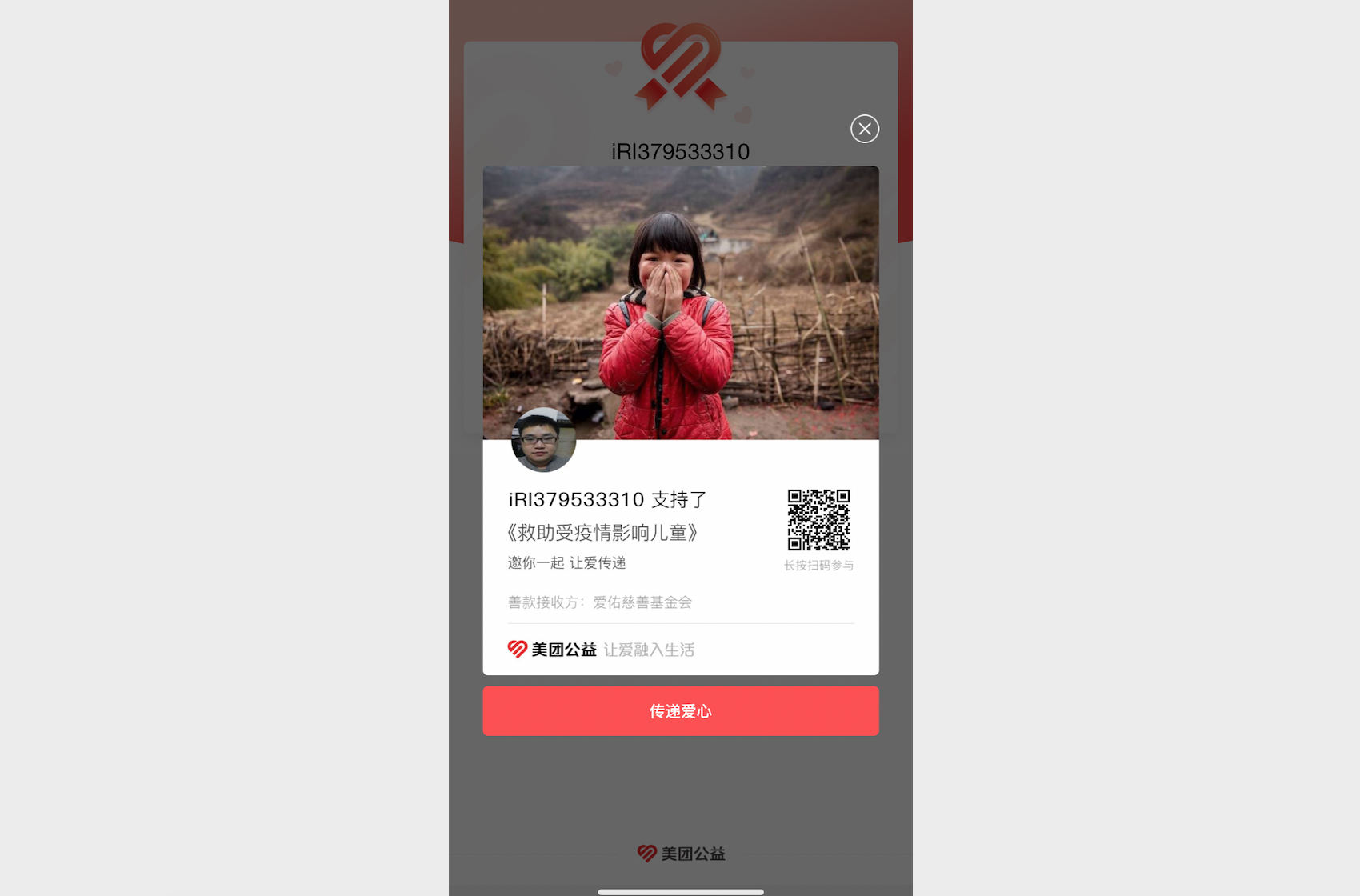This screenshot has width=1360, height=896.
Task: Close the donation share card popup
Action: (x=864, y=129)
